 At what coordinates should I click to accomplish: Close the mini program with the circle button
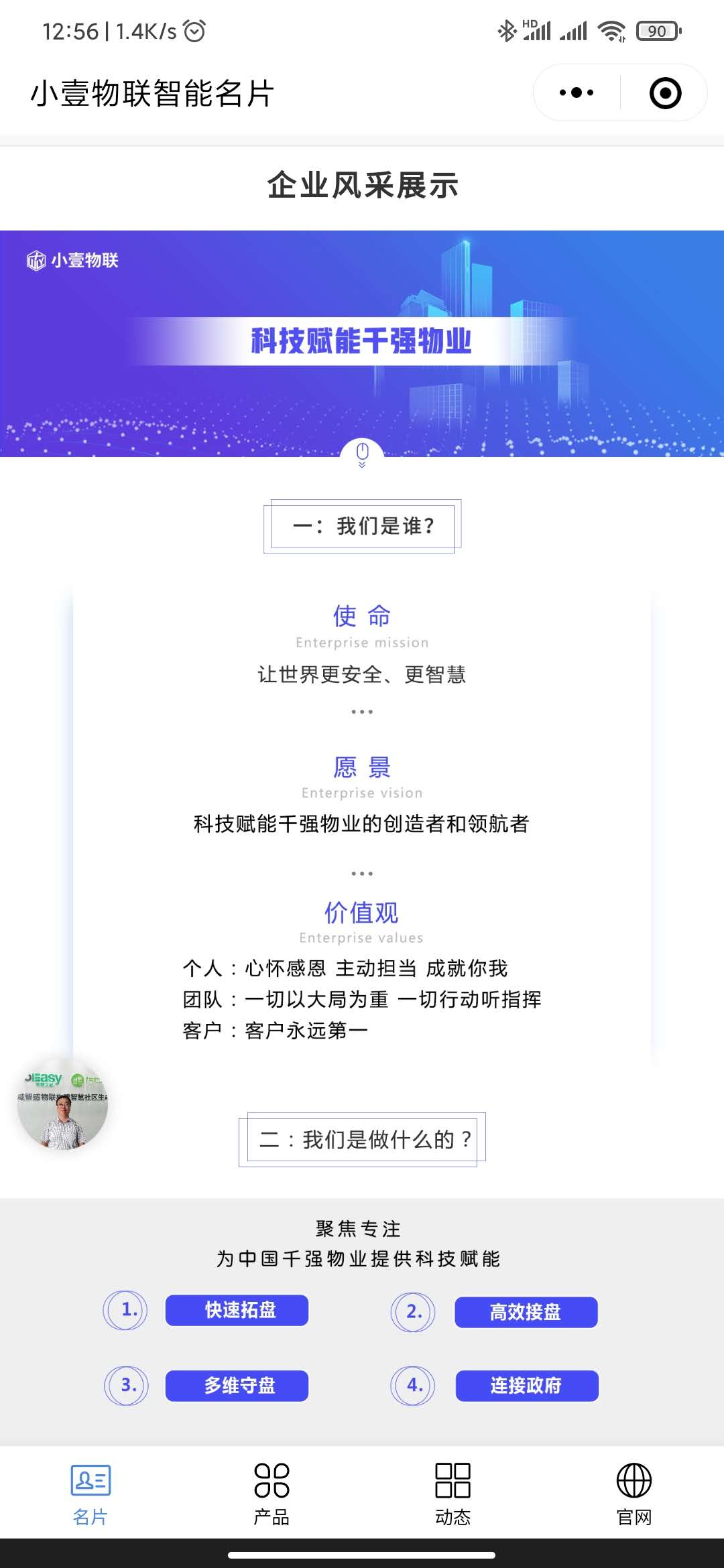(665, 92)
